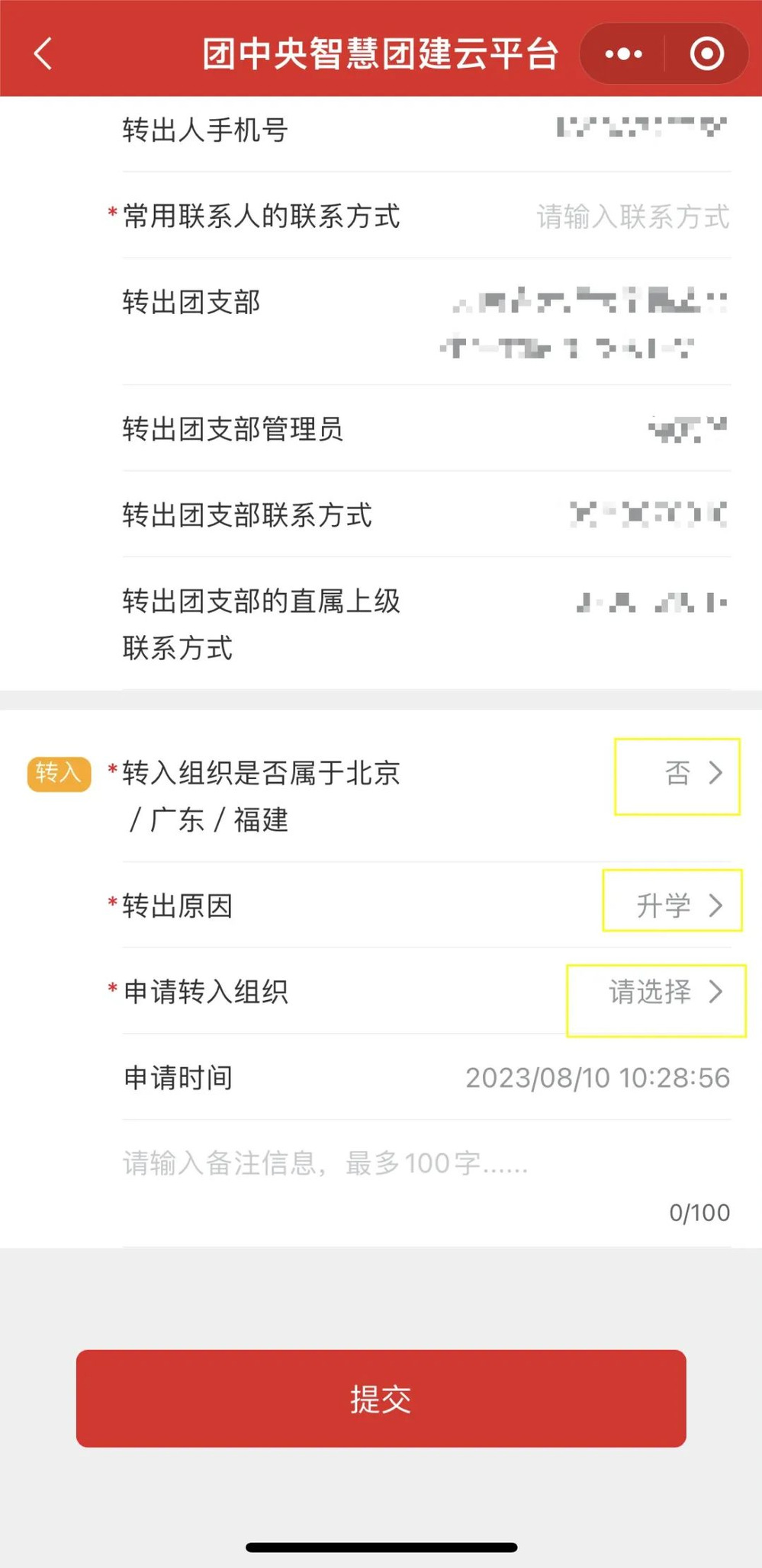Enter 常用联系人的联系方式 field
Viewport: 762px width, 1568px height.
click(x=632, y=216)
